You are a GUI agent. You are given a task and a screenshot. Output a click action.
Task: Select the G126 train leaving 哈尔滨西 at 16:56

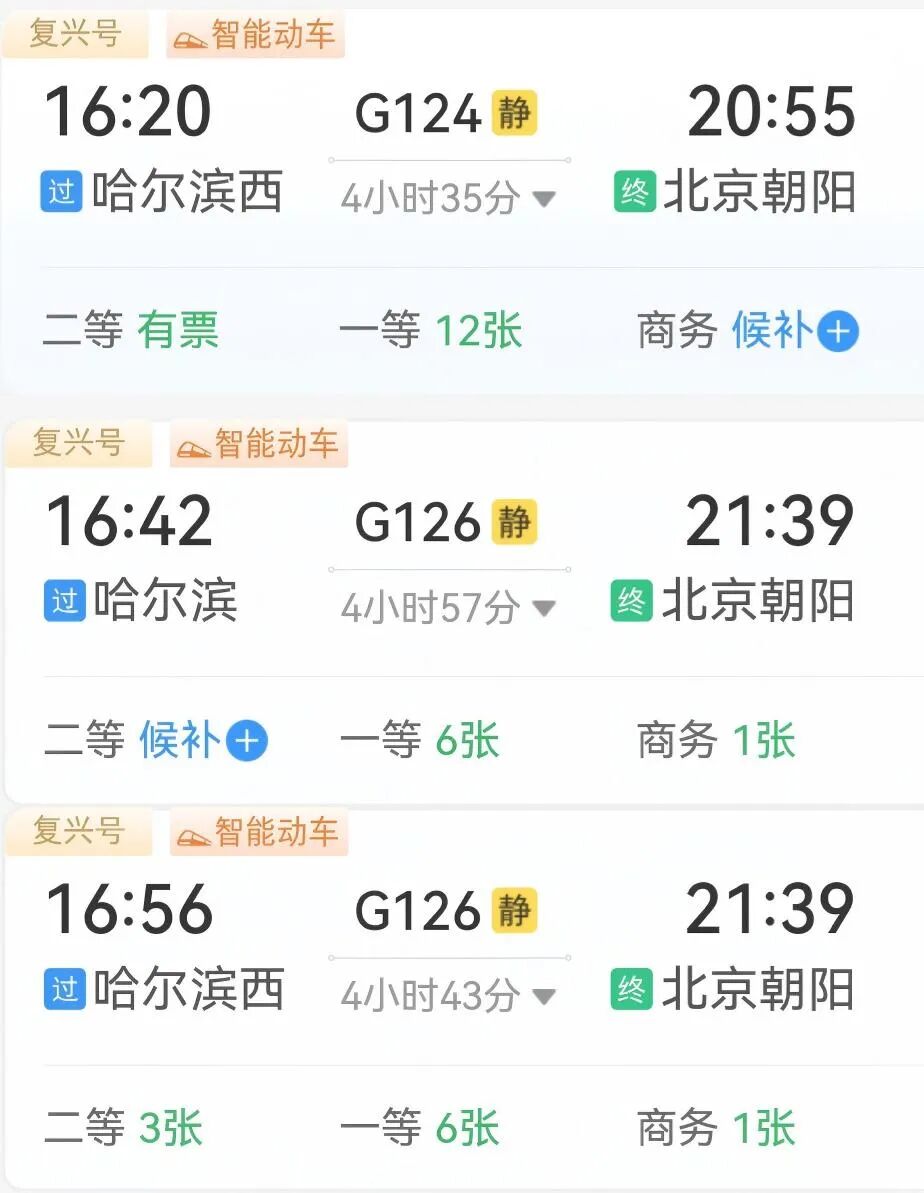click(418, 911)
